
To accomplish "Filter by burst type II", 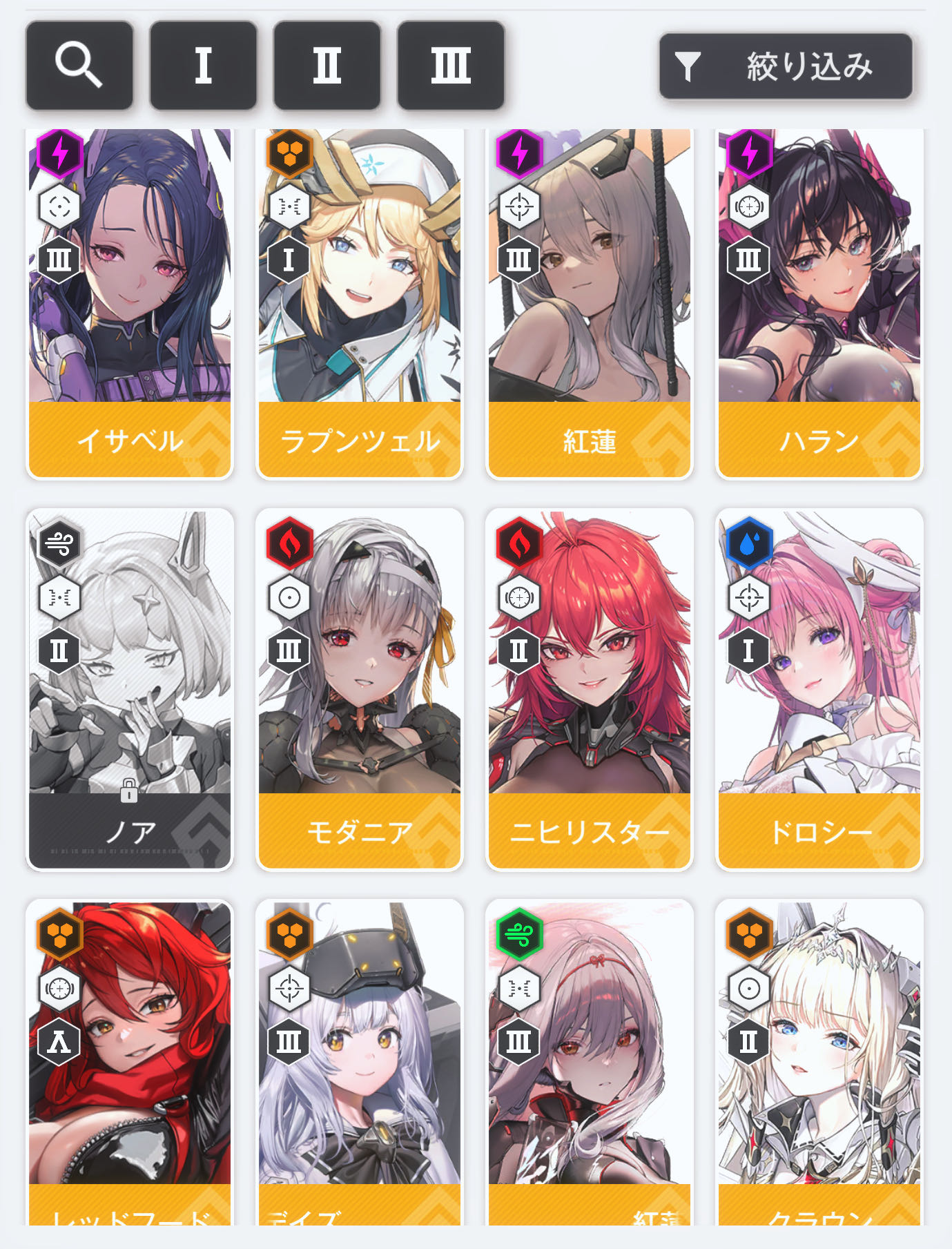I will [x=327, y=66].
